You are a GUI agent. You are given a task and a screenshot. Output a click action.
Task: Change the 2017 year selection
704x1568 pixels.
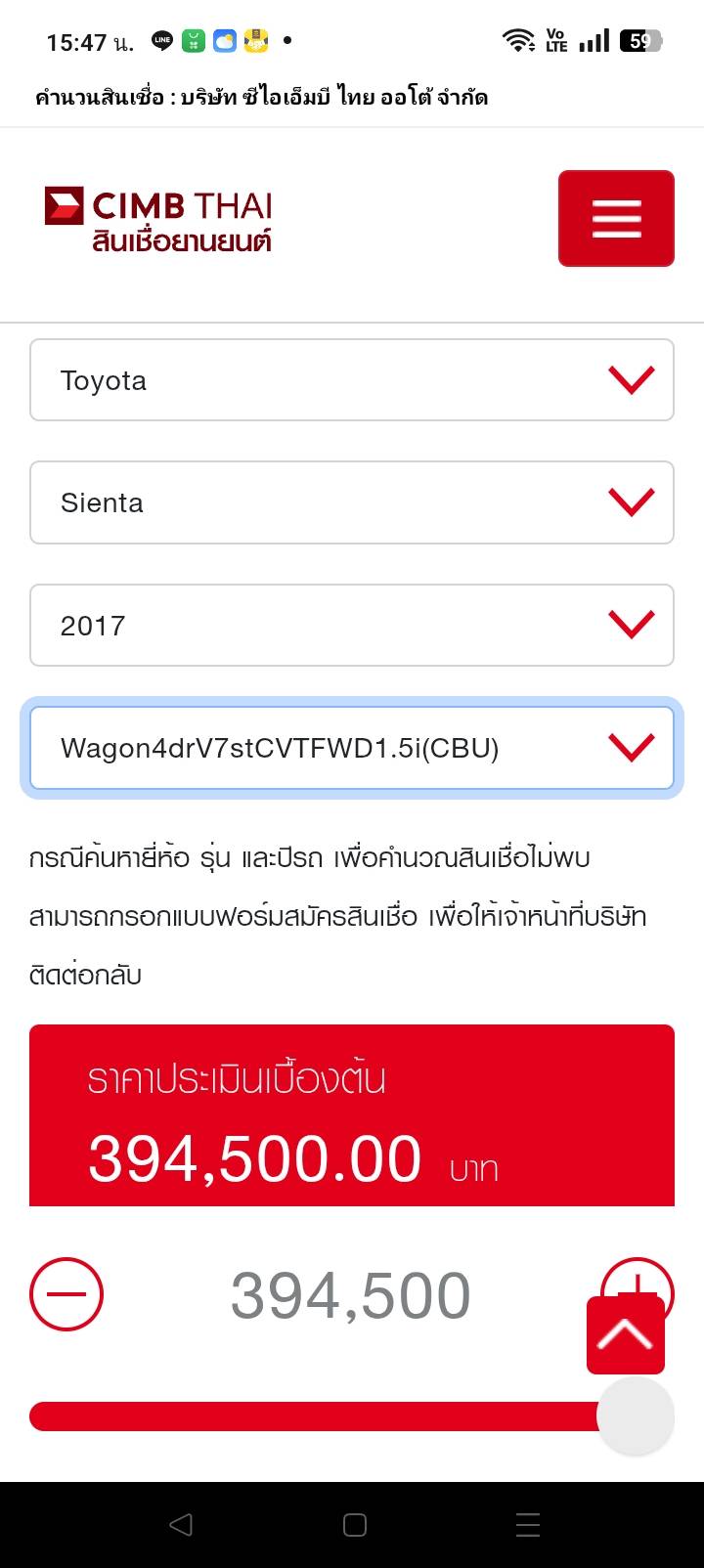click(352, 626)
